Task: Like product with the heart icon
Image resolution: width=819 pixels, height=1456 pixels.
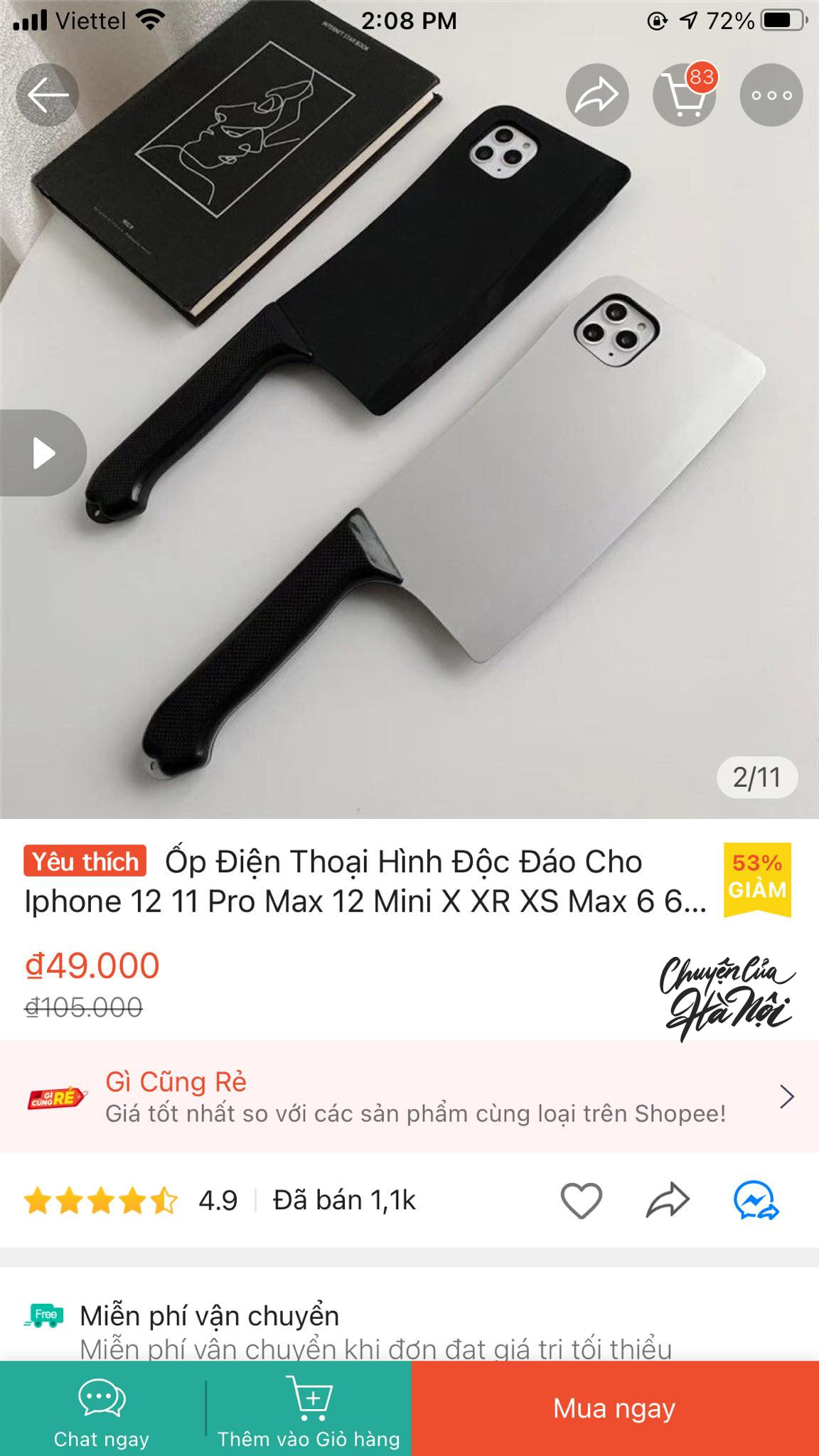Action: [x=582, y=1201]
